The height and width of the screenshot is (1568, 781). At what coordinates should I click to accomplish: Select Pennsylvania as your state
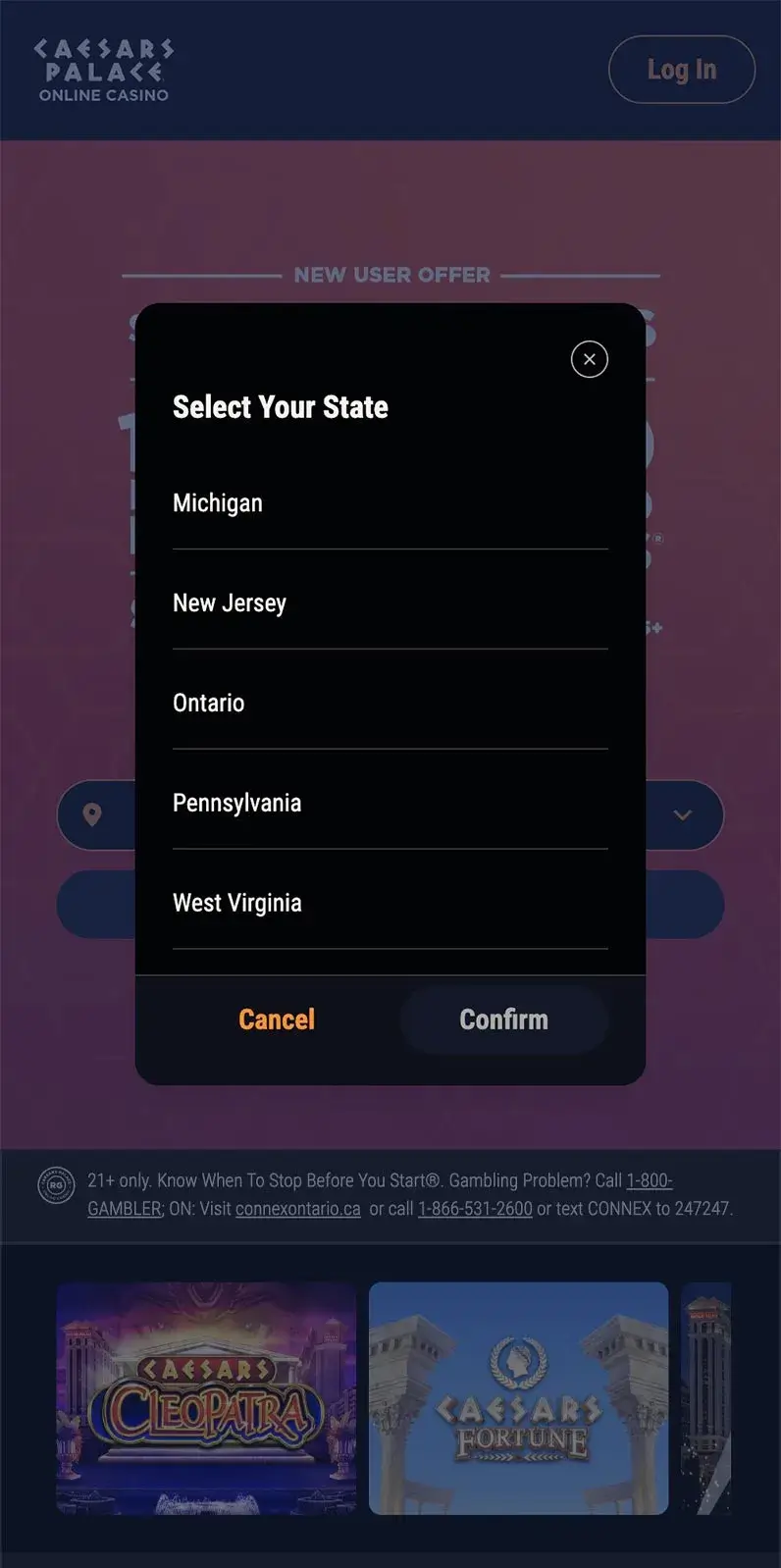[x=390, y=803]
